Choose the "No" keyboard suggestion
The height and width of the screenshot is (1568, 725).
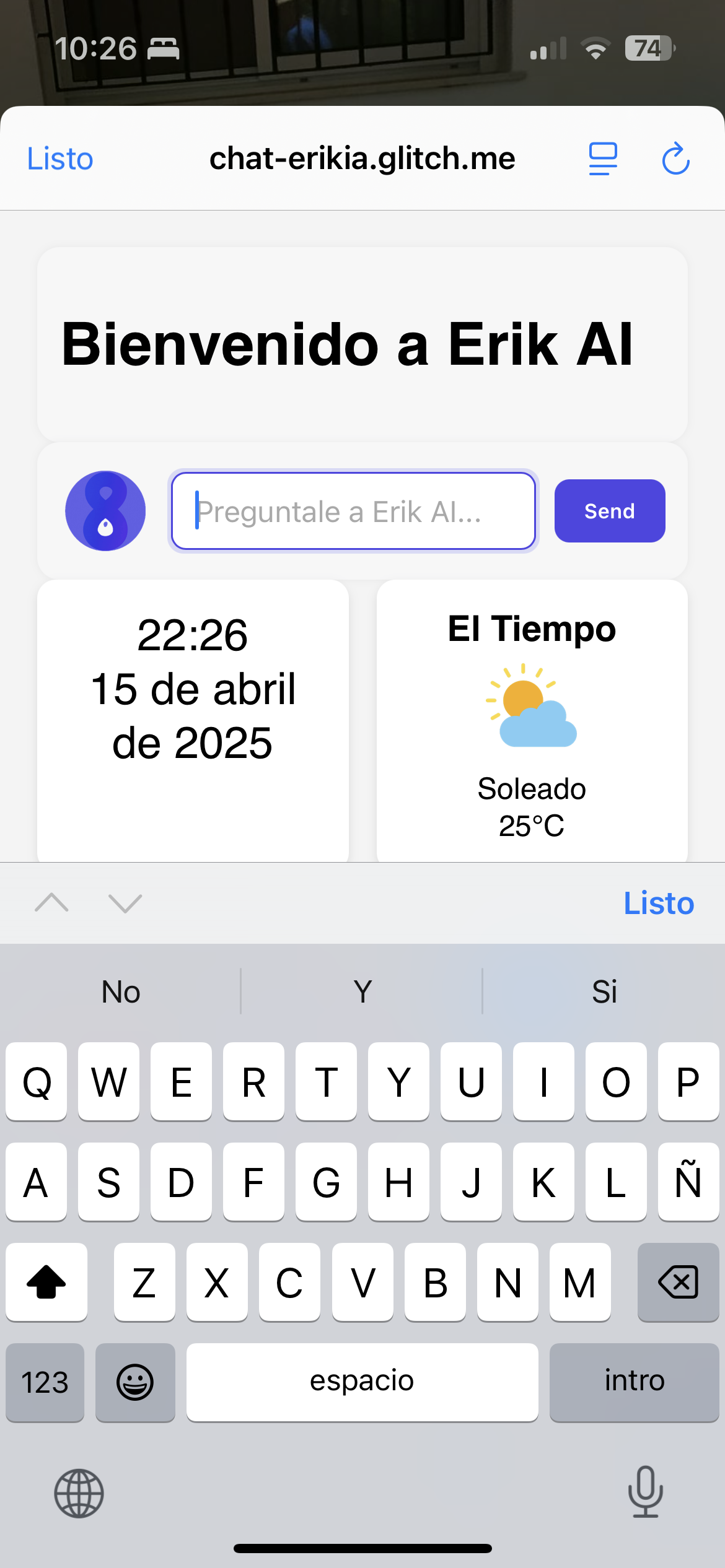(121, 991)
